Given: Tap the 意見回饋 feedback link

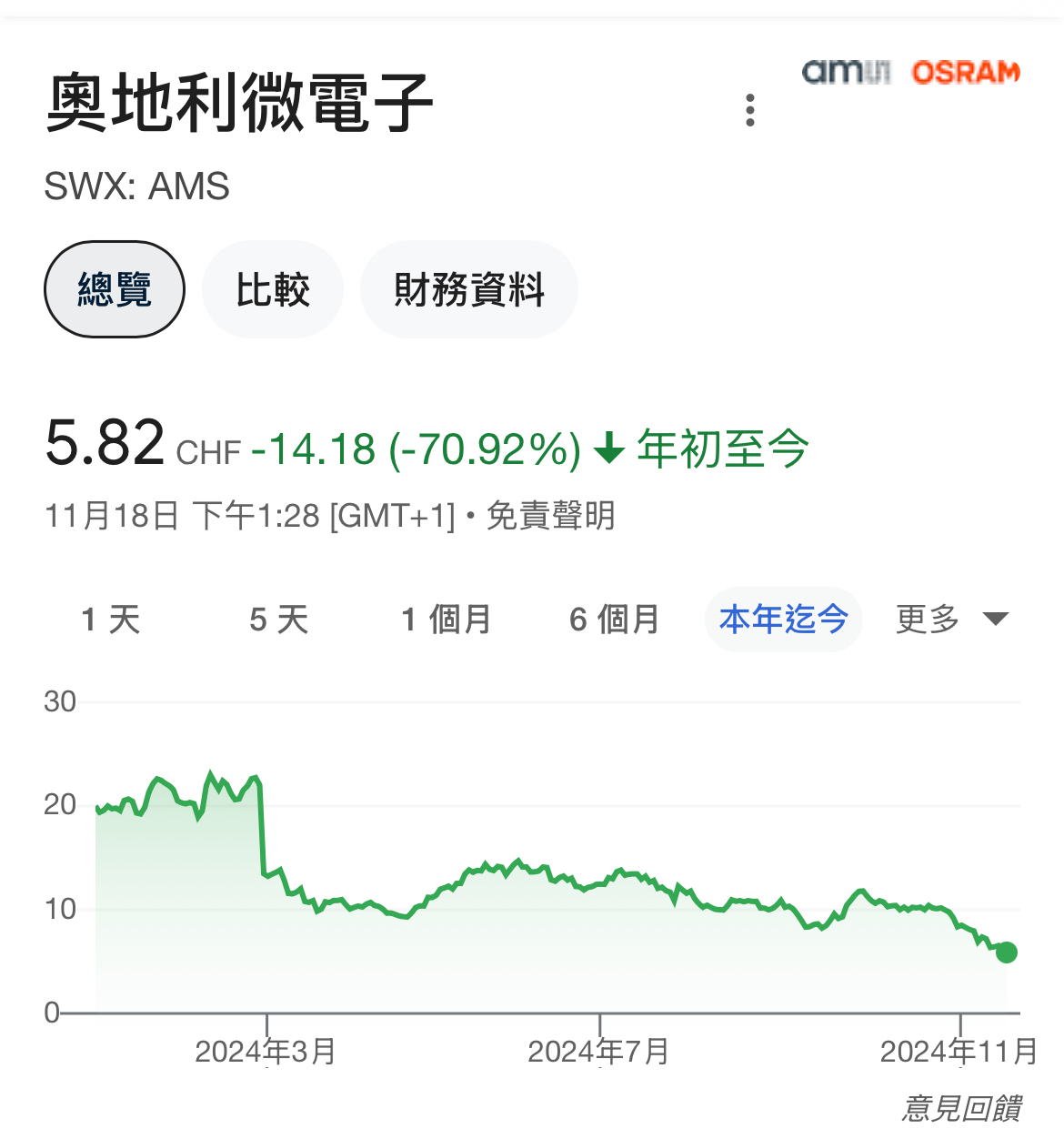Looking at the screenshot, I should [x=961, y=1108].
